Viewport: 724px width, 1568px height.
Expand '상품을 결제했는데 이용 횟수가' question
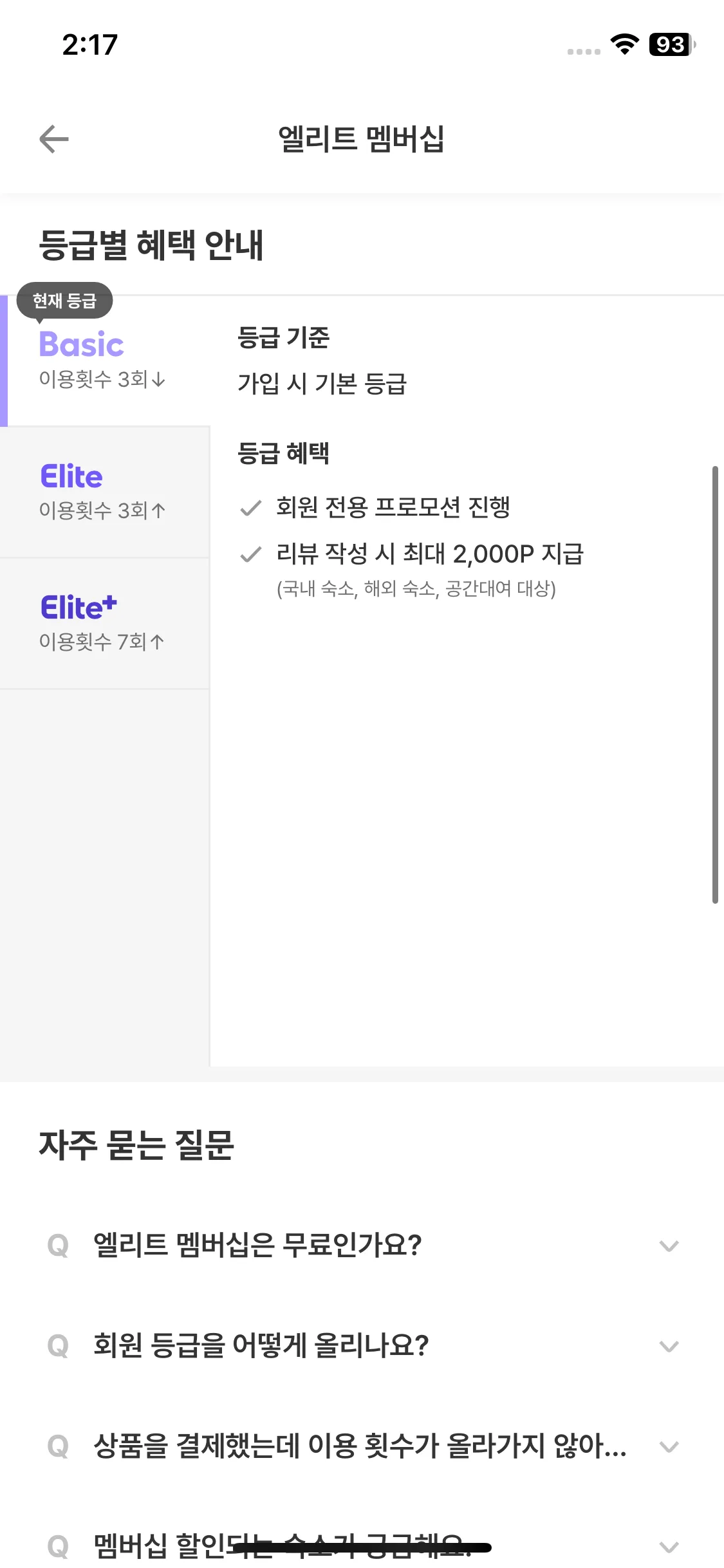pyautogui.click(x=362, y=1446)
